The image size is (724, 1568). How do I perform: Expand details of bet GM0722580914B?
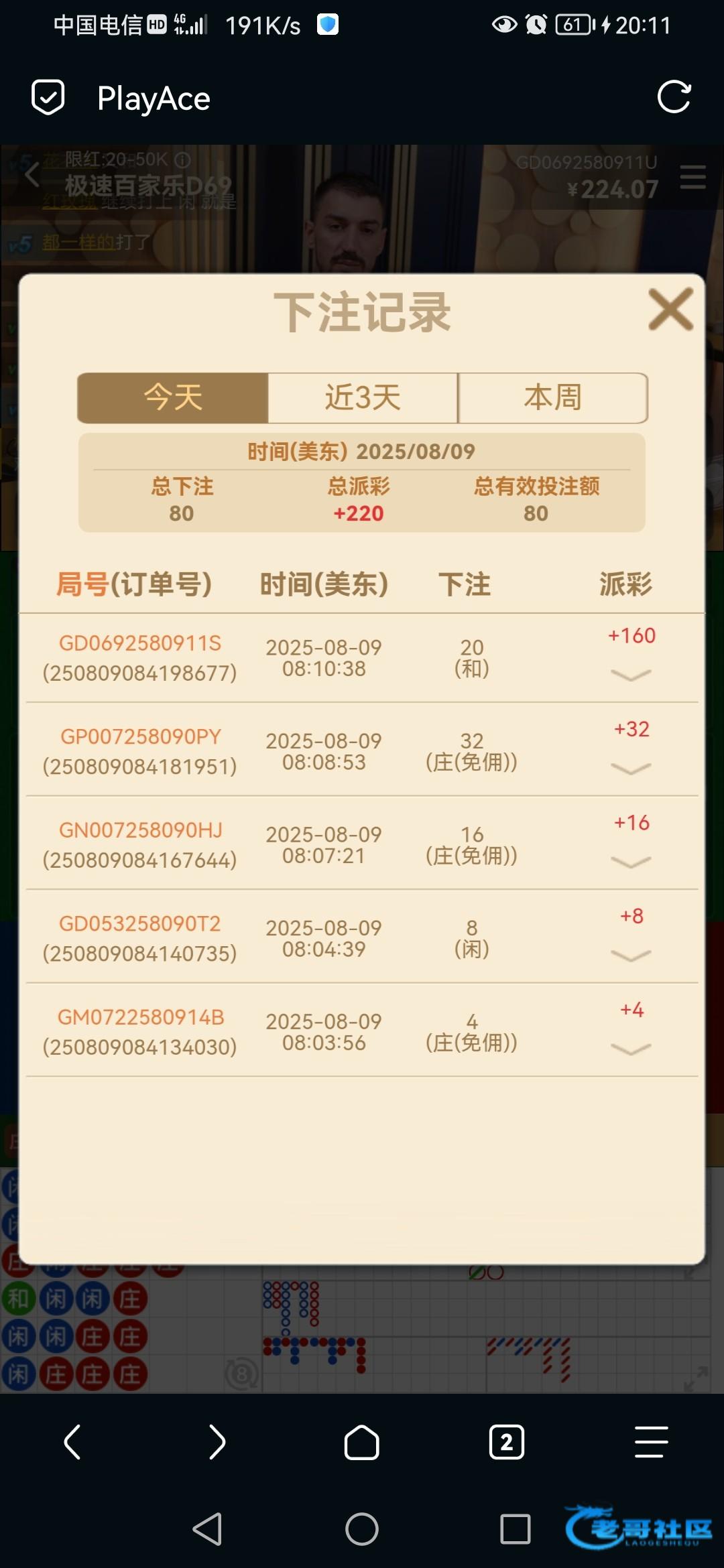point(631,1049)
